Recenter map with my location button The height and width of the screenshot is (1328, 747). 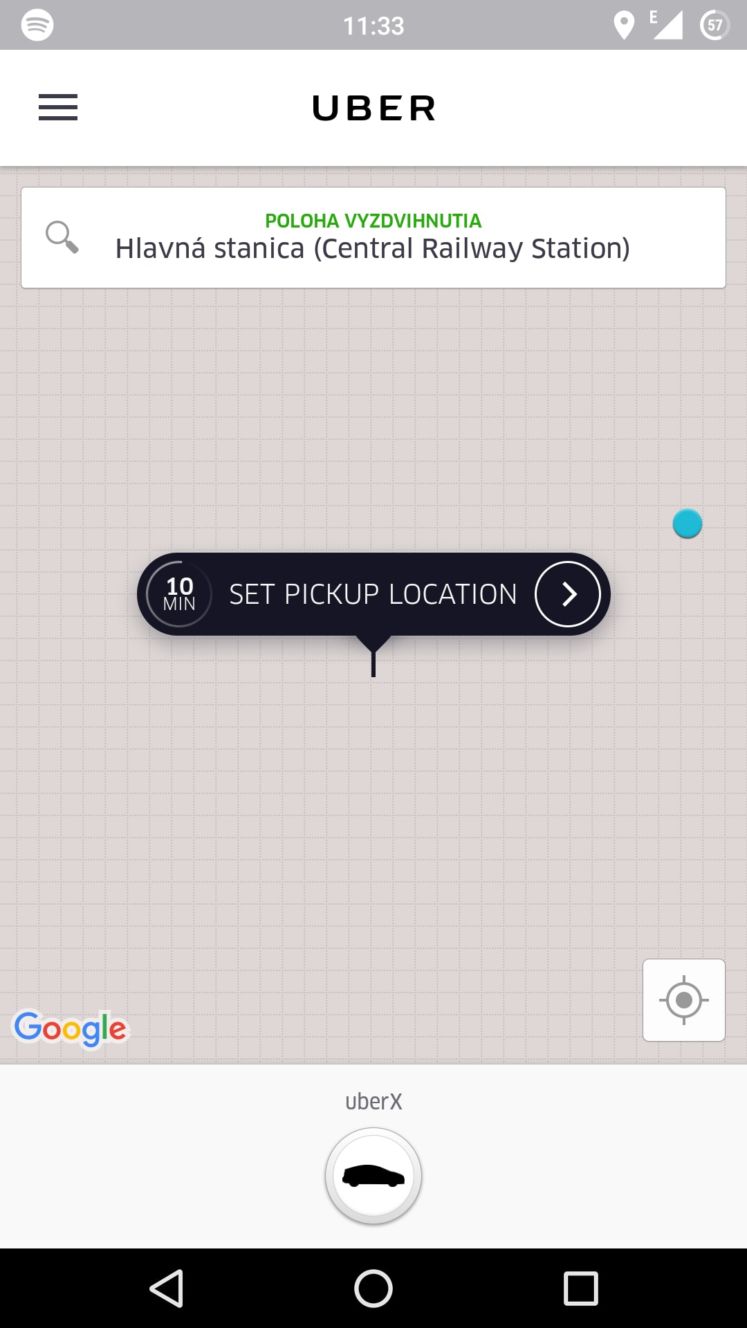tap(684, 1000)
